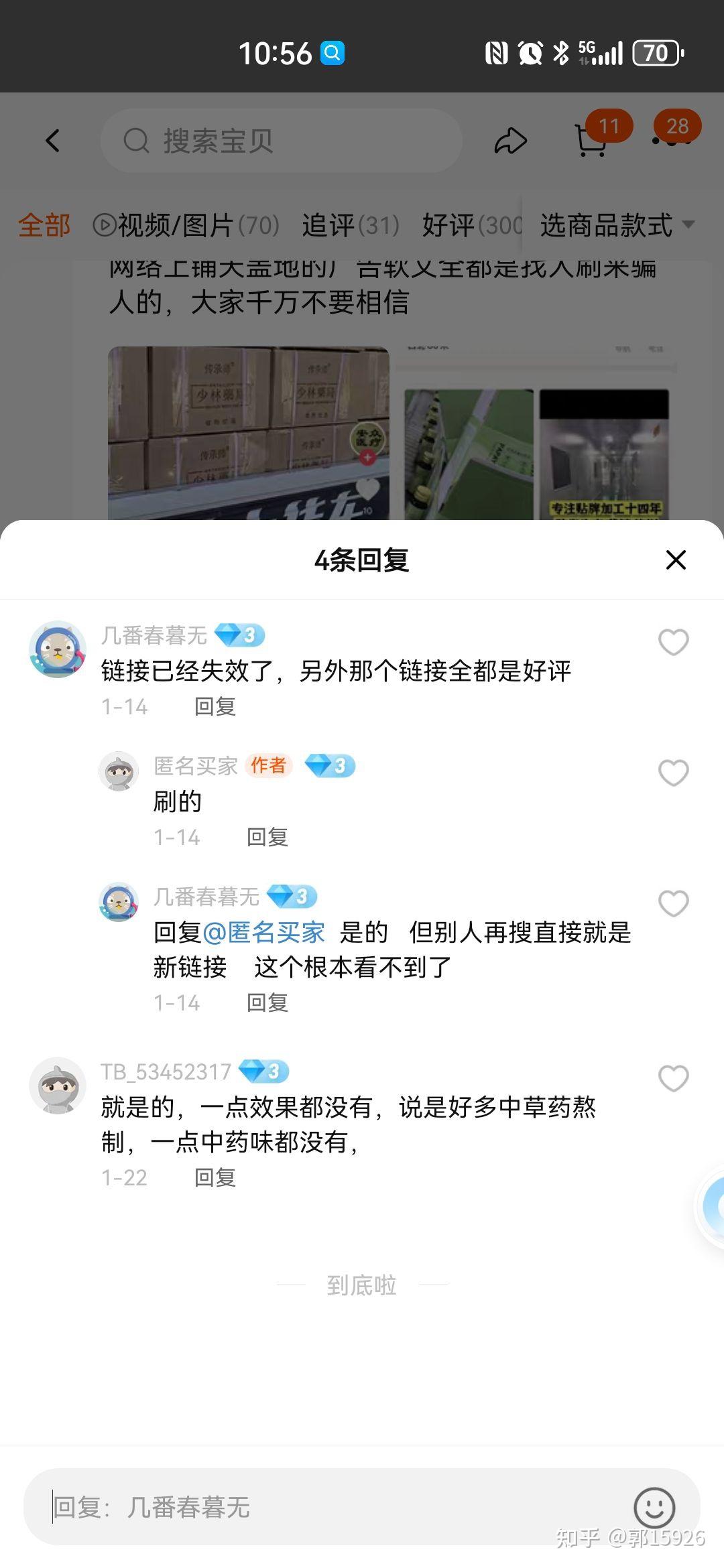Reply to 几番春暮无's comment 链接已经失效了
The height and width of the screenshot is (1568, 724).
tap(215, 706)
